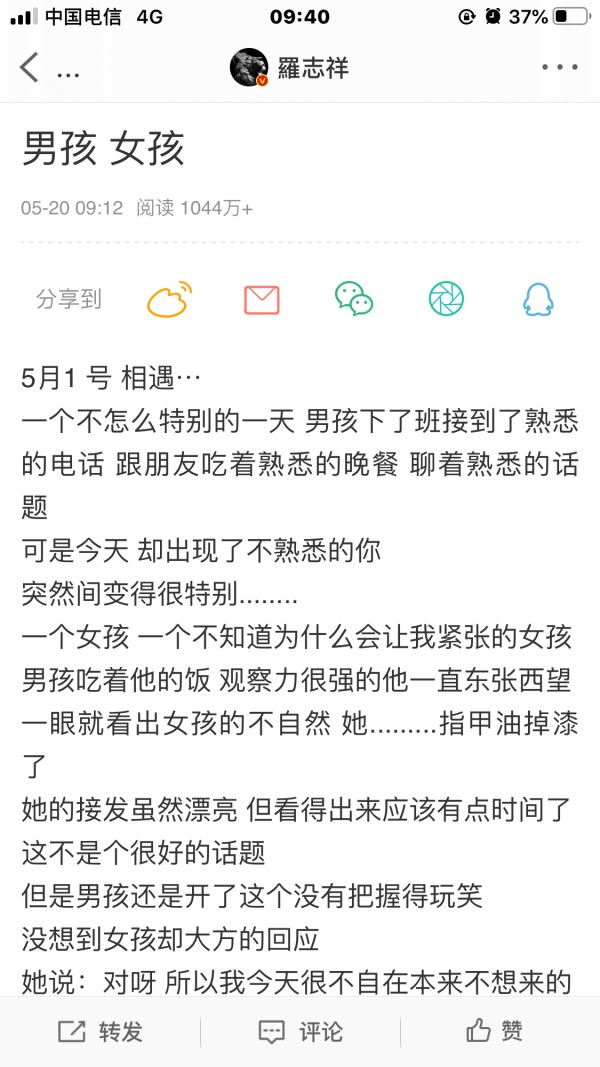The height and width of the screenshot is (1067, 600).
Task: Like the article with 赞
Action: click(495, 1031)
